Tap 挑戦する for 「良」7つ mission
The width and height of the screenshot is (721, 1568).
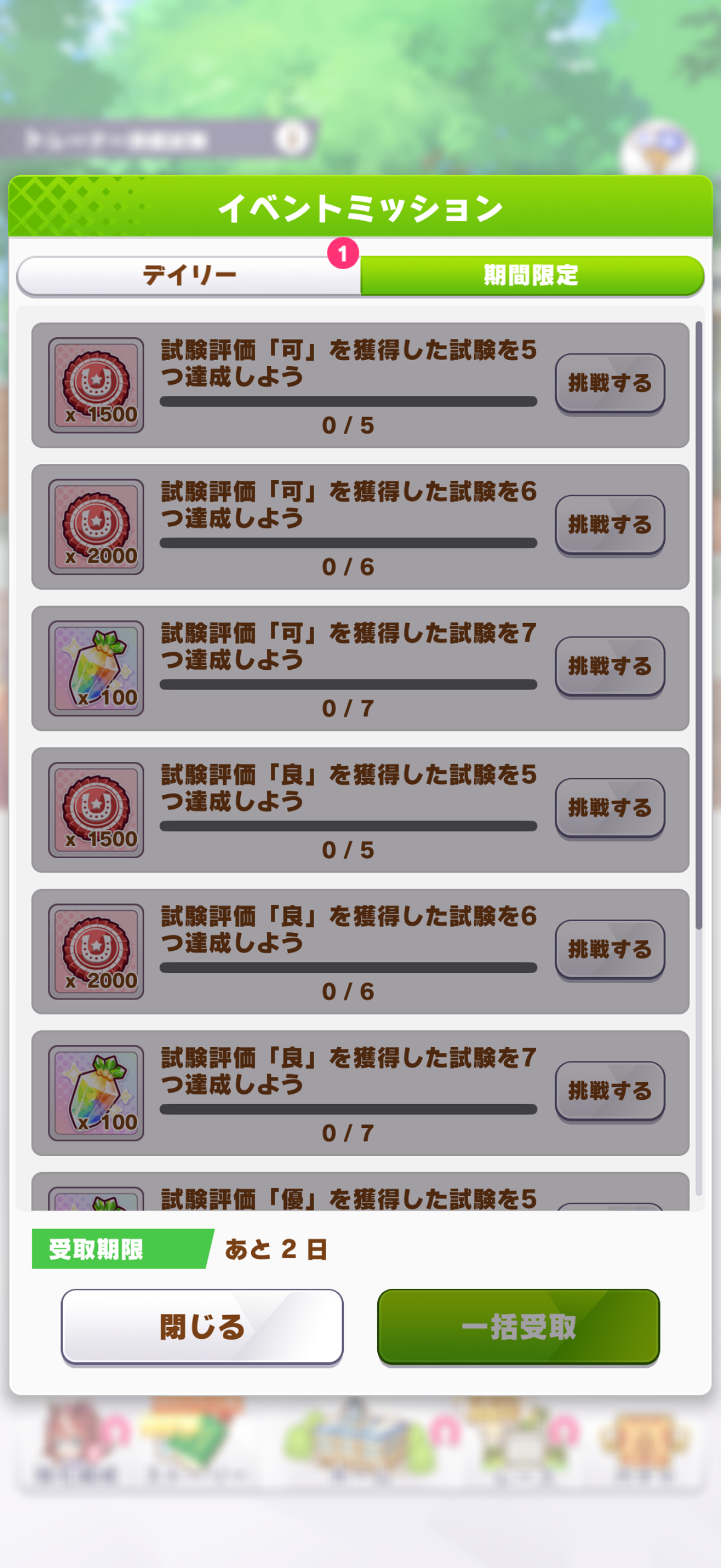(x=609, y=1091)
